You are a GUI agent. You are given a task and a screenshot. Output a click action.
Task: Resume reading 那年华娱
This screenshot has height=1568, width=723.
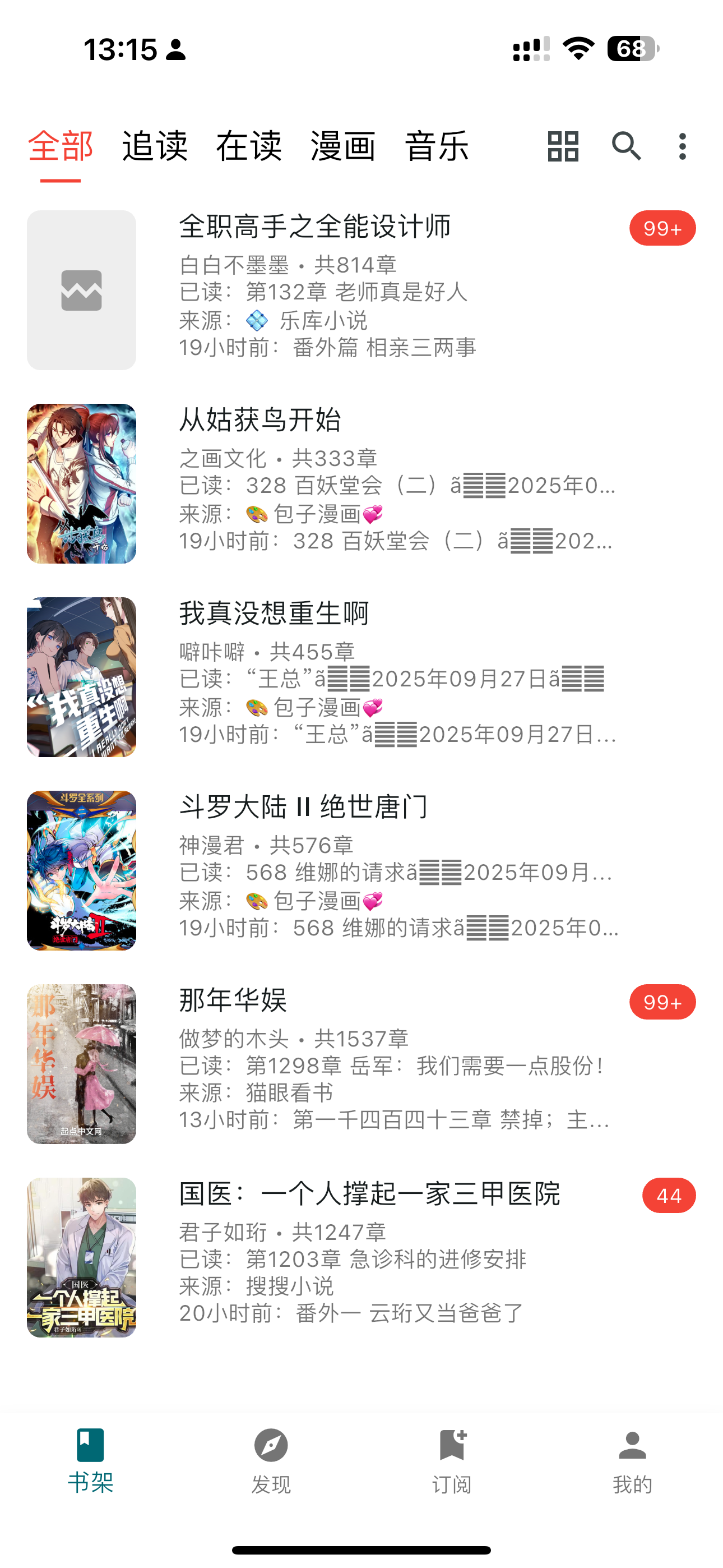[233, 1000]
